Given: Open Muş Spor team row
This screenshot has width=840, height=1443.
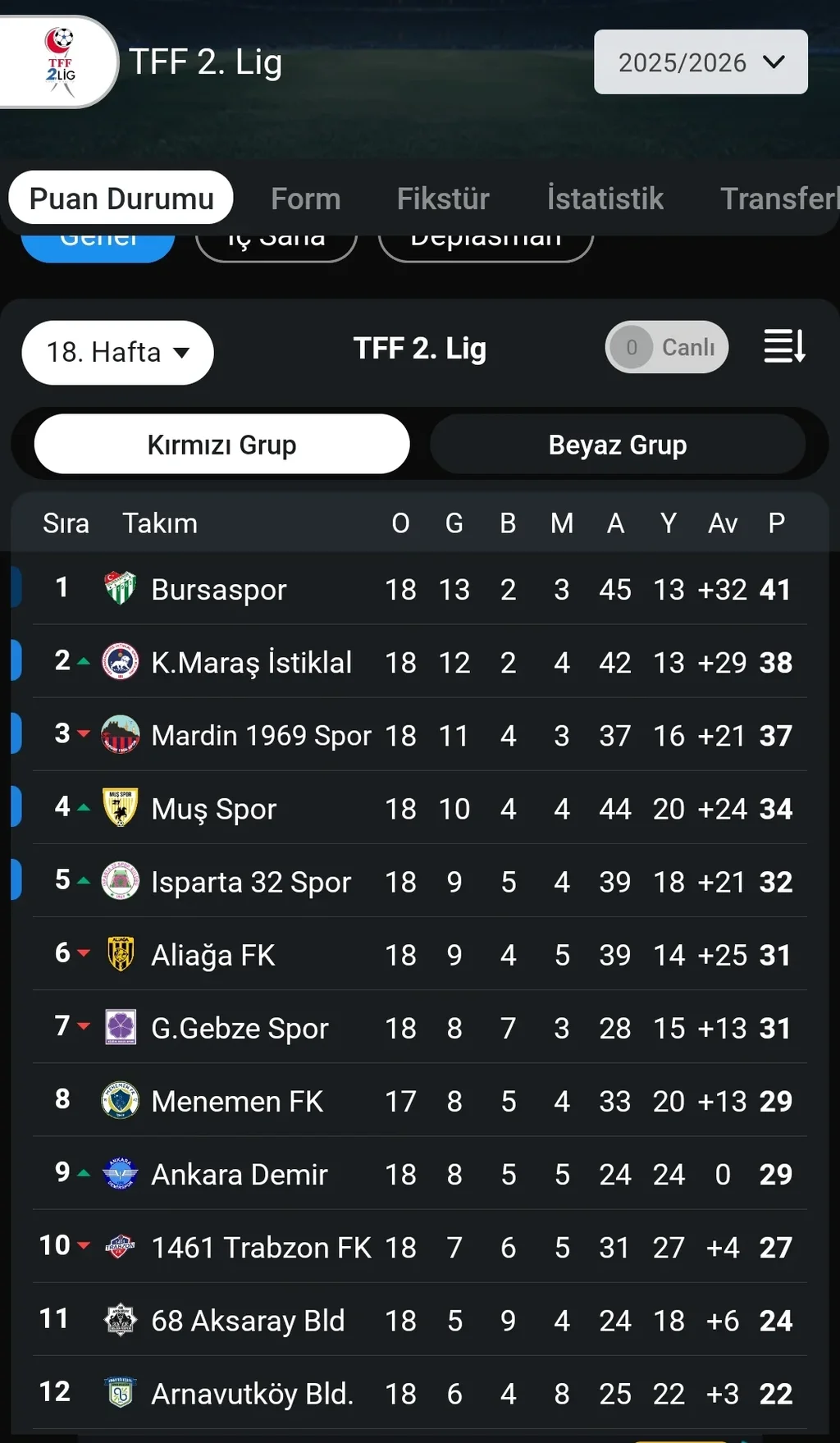Looking at the screenshot, I should click(213, 809).
